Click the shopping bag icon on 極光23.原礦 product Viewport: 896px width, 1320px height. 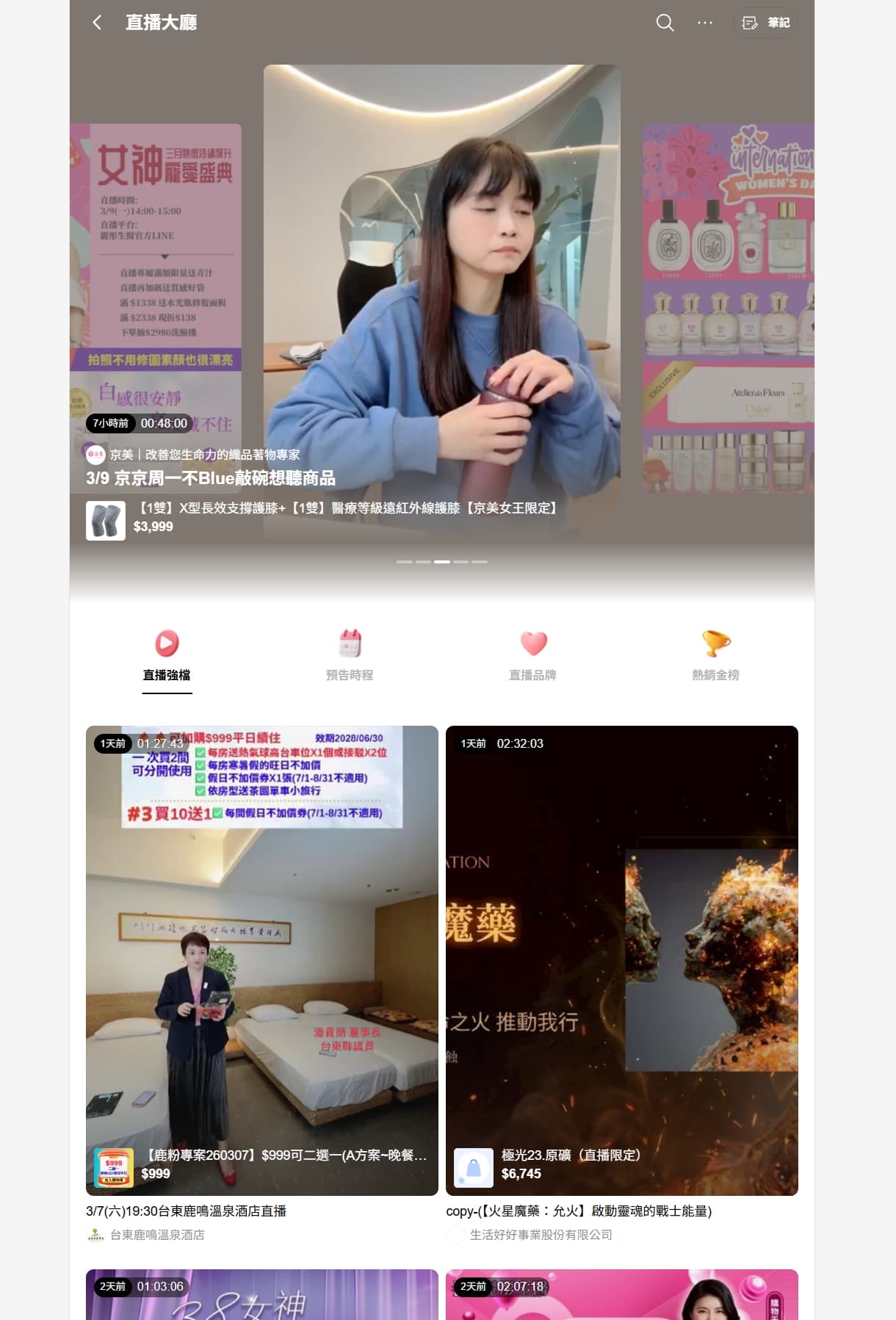pyautogui.click(x=474, y=1168)
